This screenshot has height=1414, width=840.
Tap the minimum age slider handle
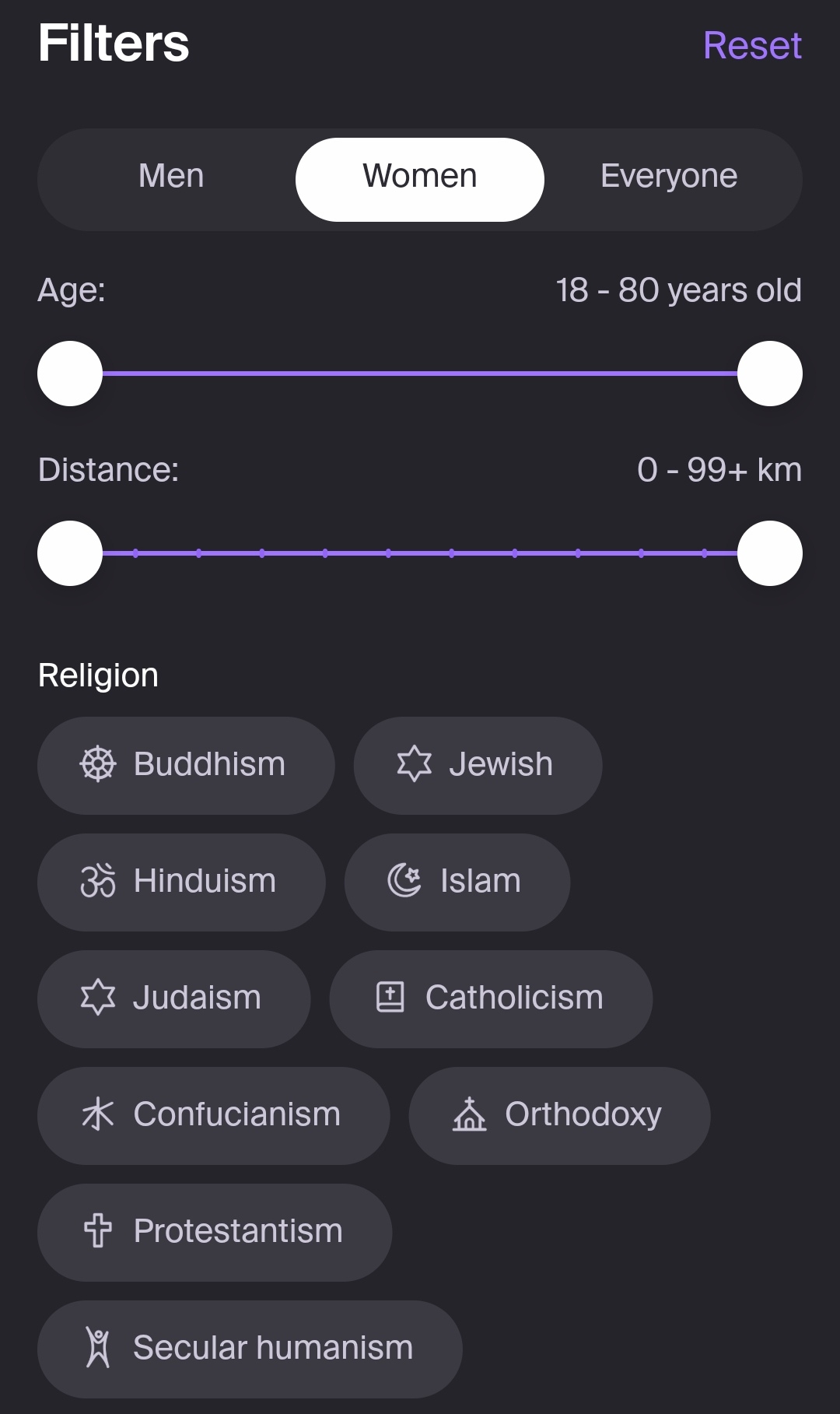70,374
